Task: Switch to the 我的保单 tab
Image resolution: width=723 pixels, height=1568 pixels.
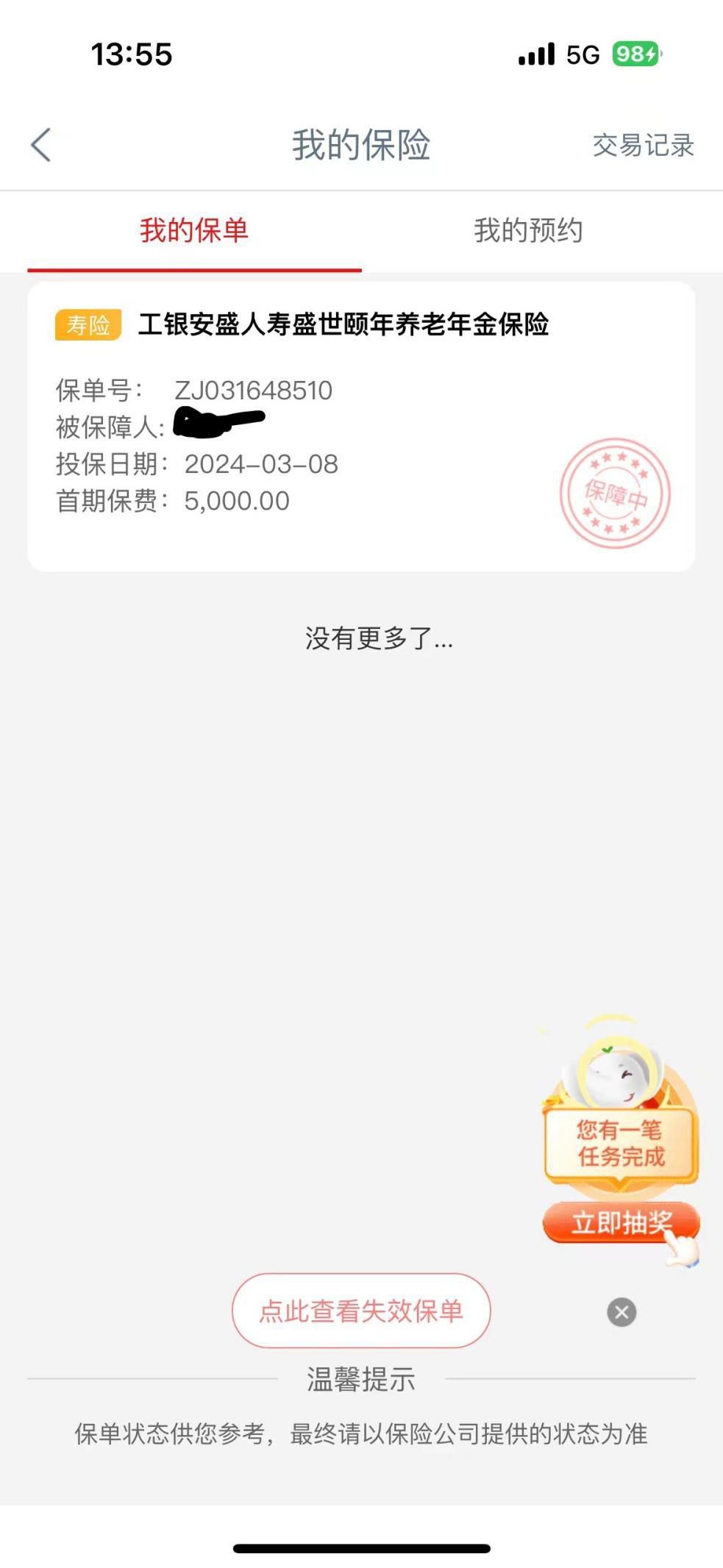Action: (194, 231)
